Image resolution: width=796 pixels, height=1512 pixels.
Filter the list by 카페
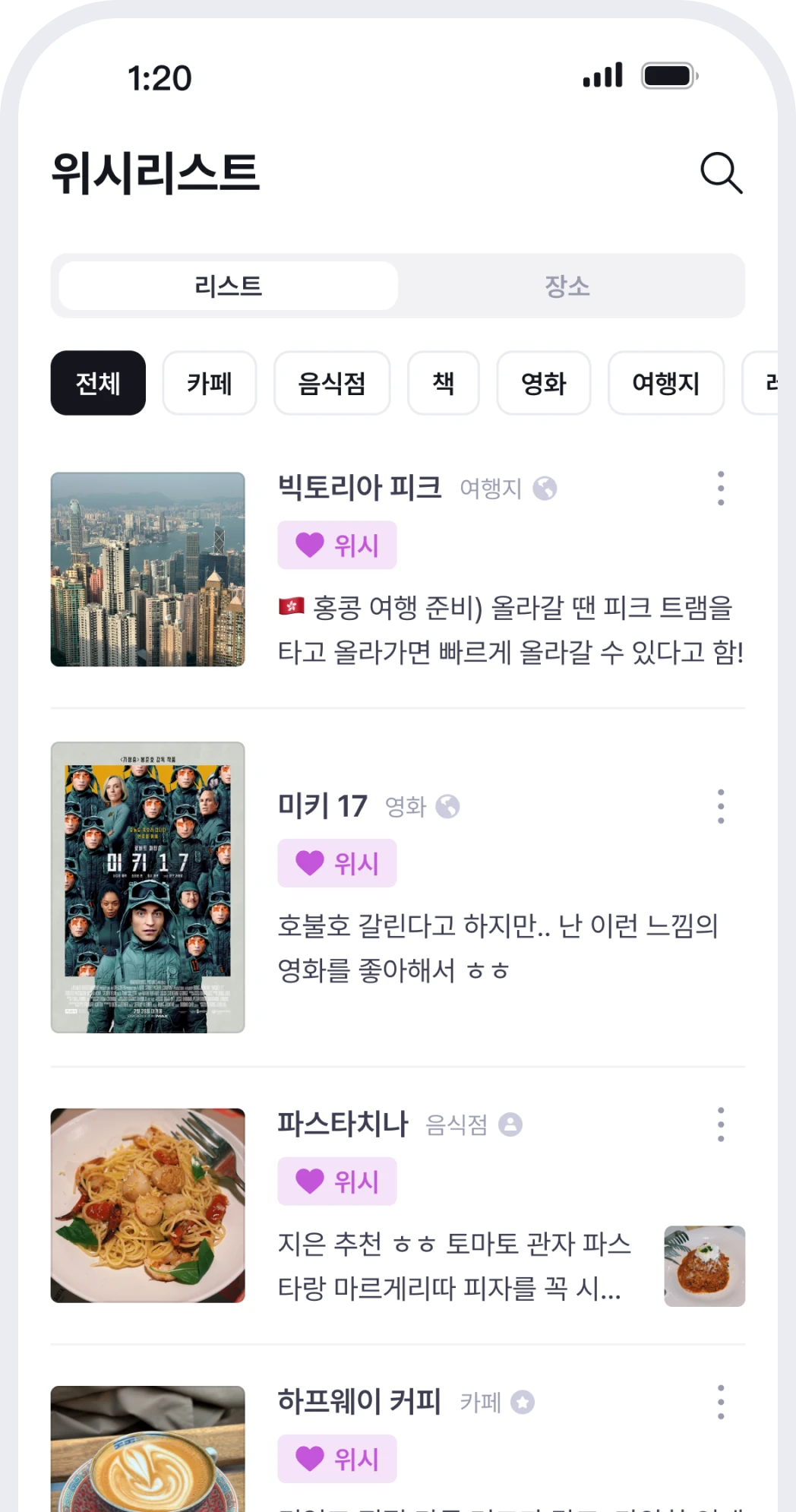point(210,383)
